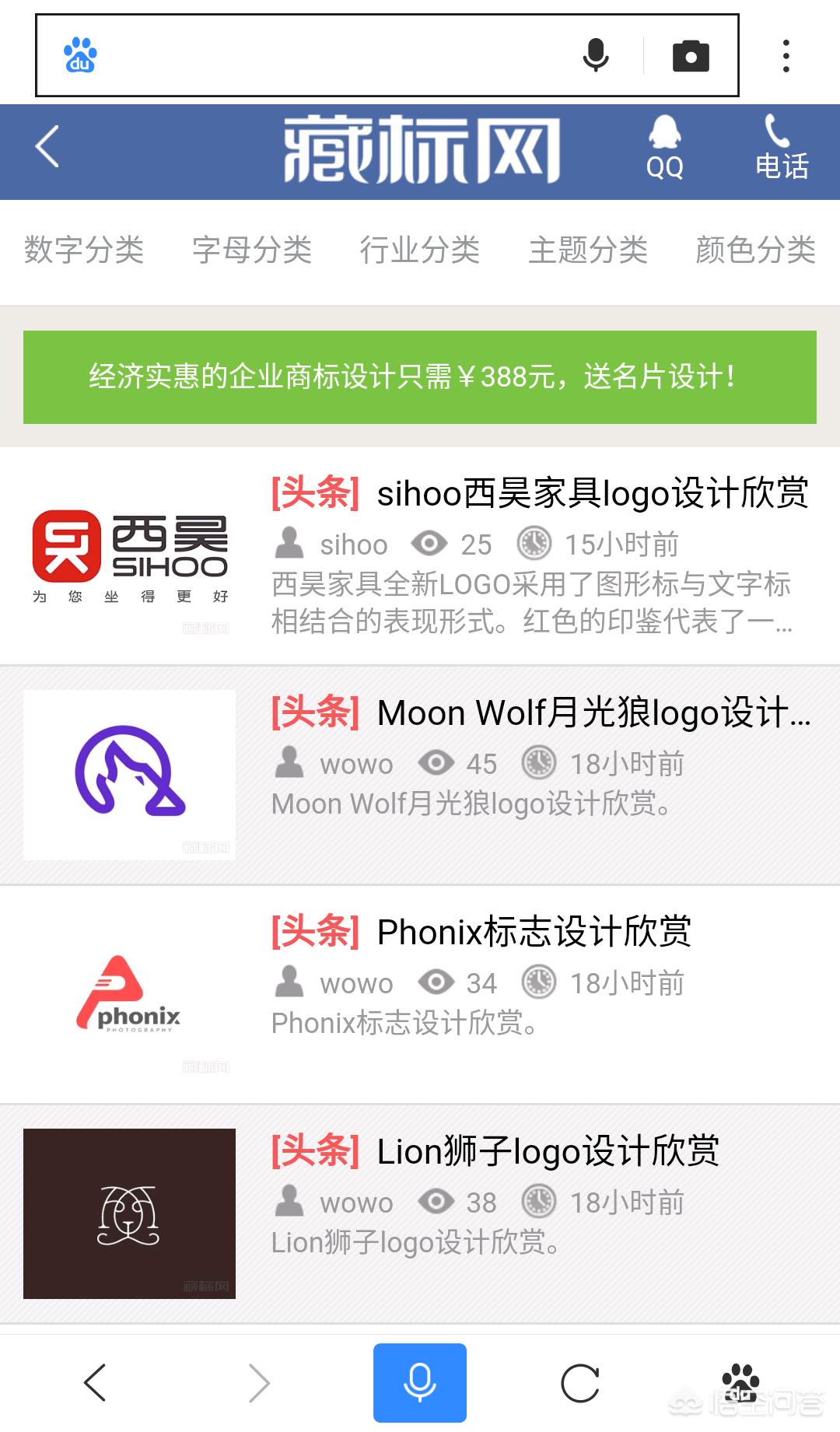Tap the ¥388 green promotion banner

[x=420, y=376]
